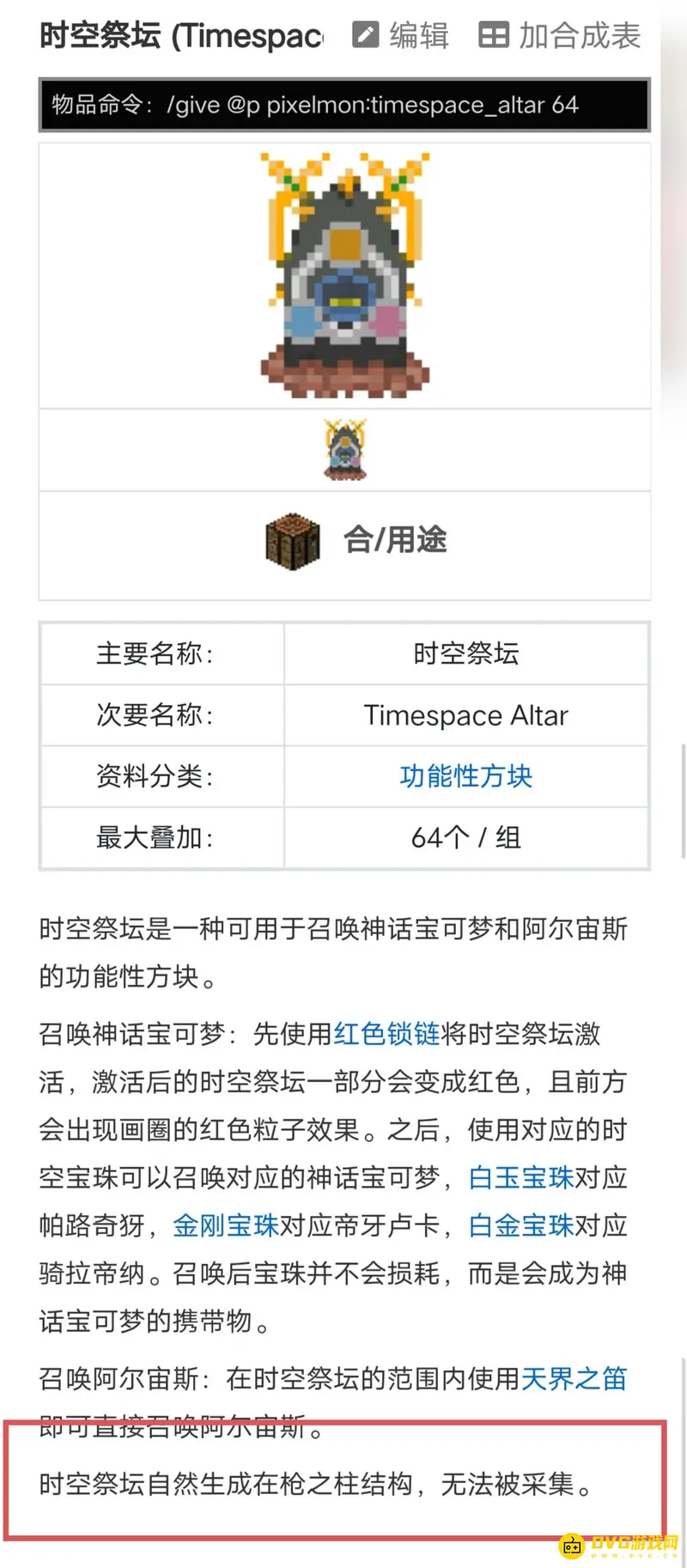687x1568 pixels.
Task: Open the 白玉宝珠 item link
Action: coord(520,1177)
